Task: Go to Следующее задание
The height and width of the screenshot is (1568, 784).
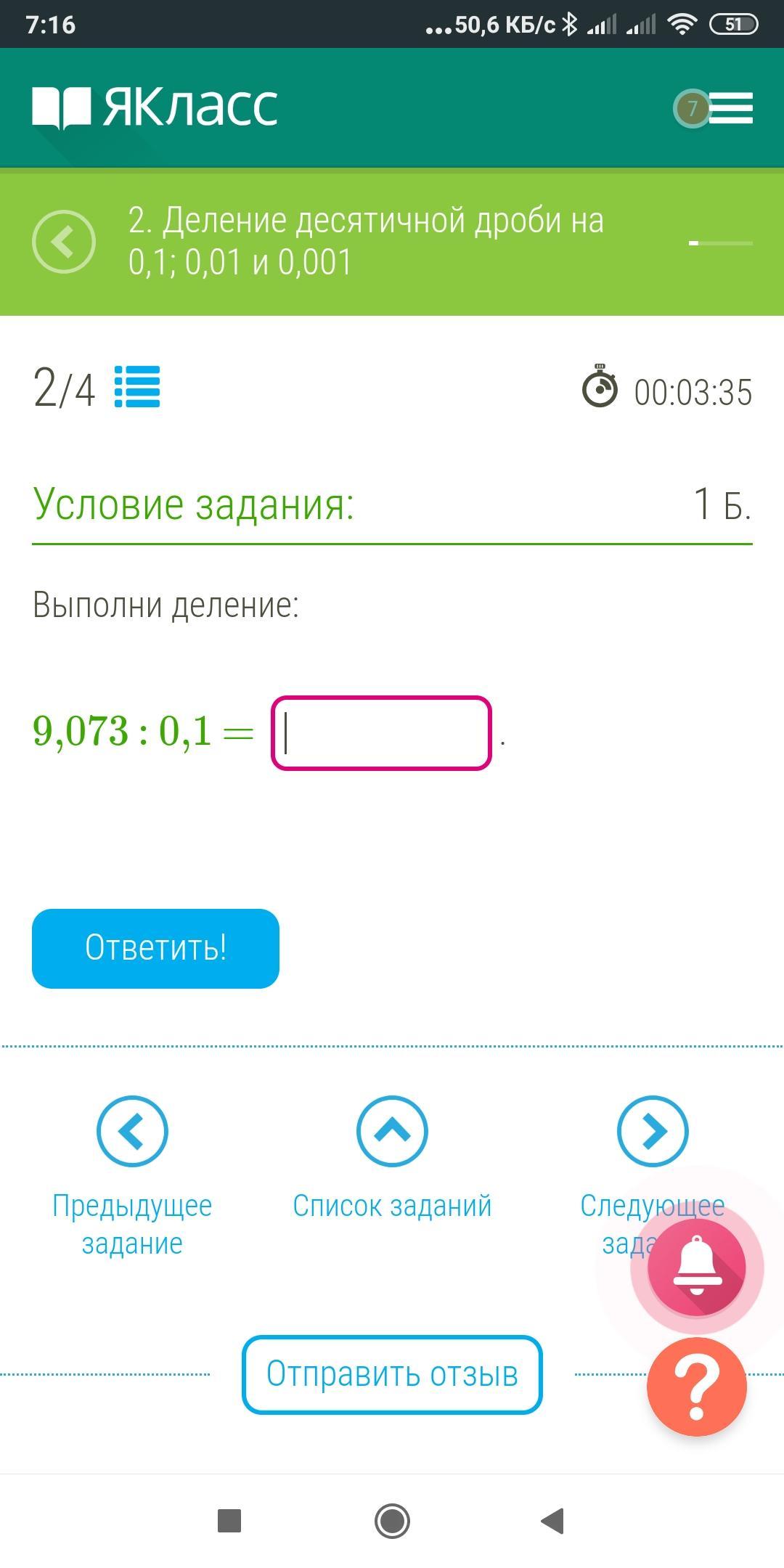Action: [652, 1131]
